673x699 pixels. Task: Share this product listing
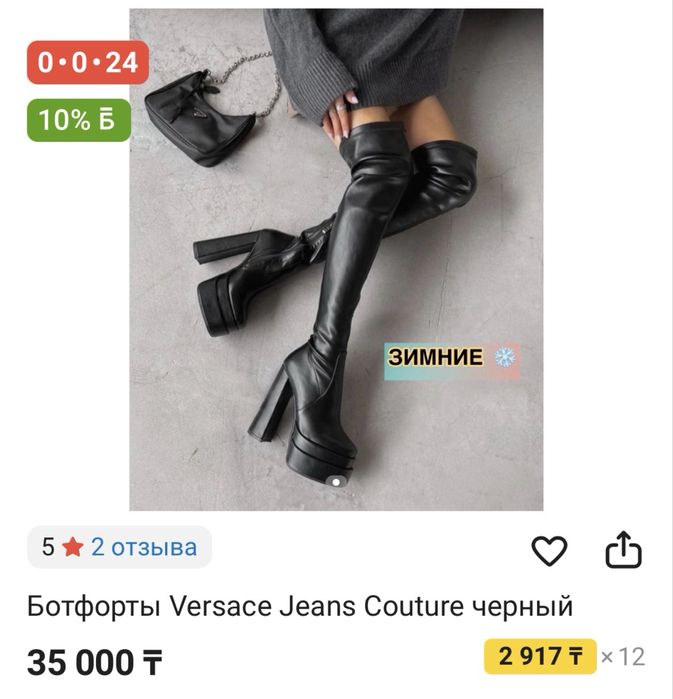pos(624,549)
